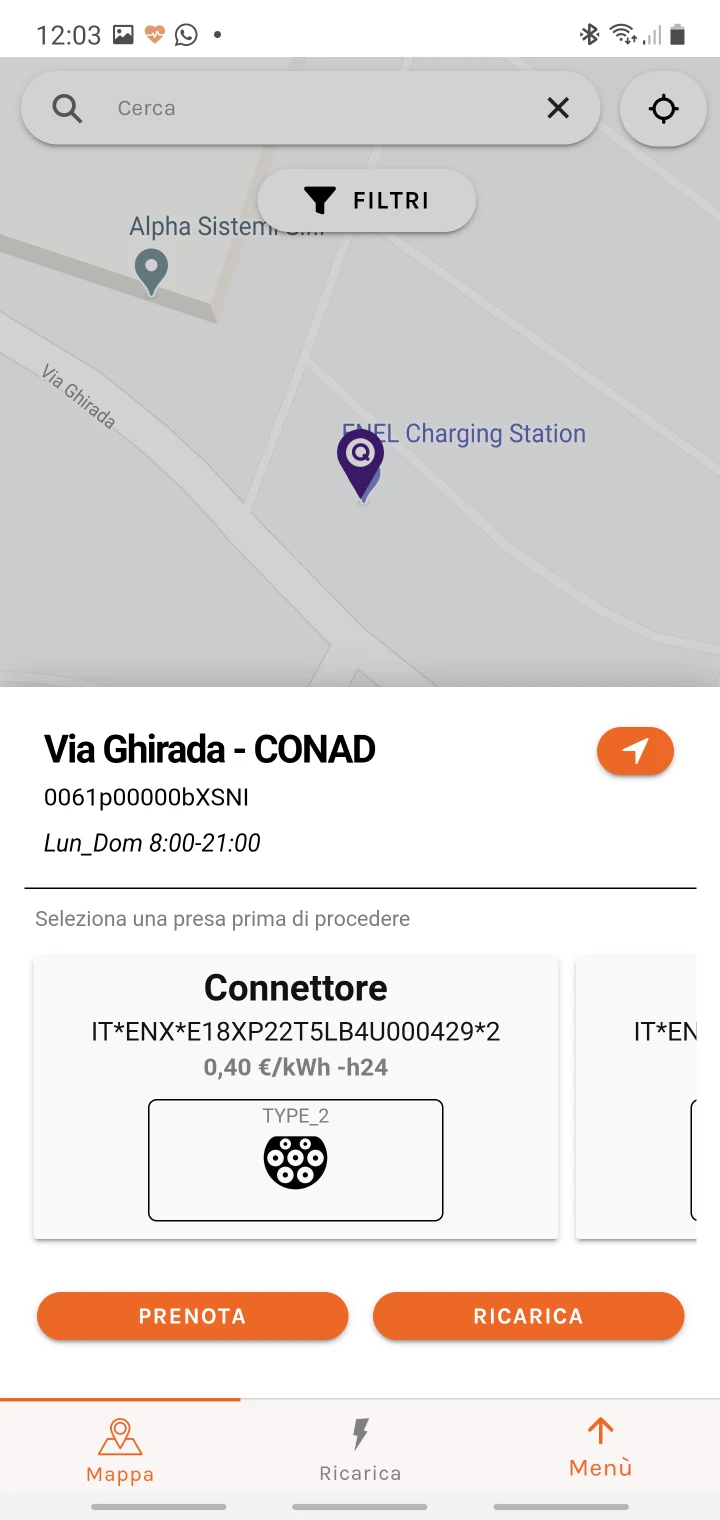The height and width of the screenshot is (1520, 720).
Task: Tap PRENOTA to reserve the charger
Action: [193, 1316]
